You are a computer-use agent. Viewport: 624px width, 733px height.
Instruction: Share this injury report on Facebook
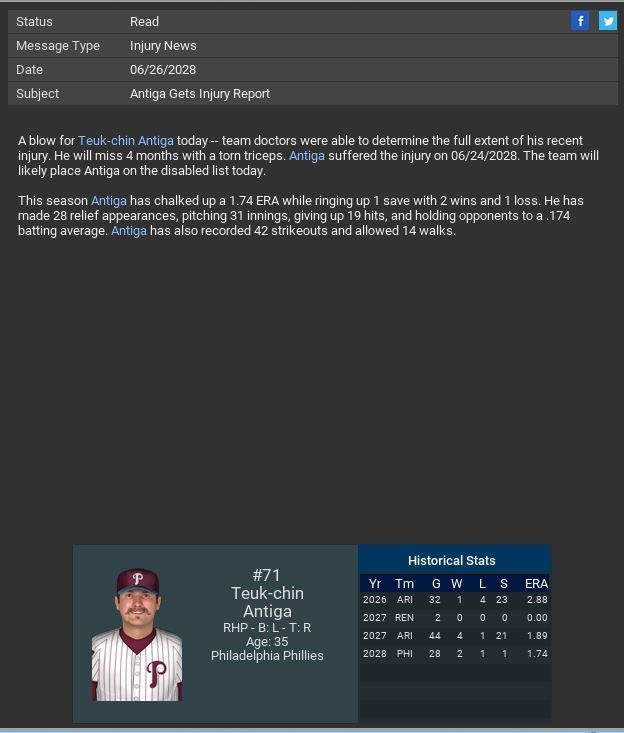580,21
